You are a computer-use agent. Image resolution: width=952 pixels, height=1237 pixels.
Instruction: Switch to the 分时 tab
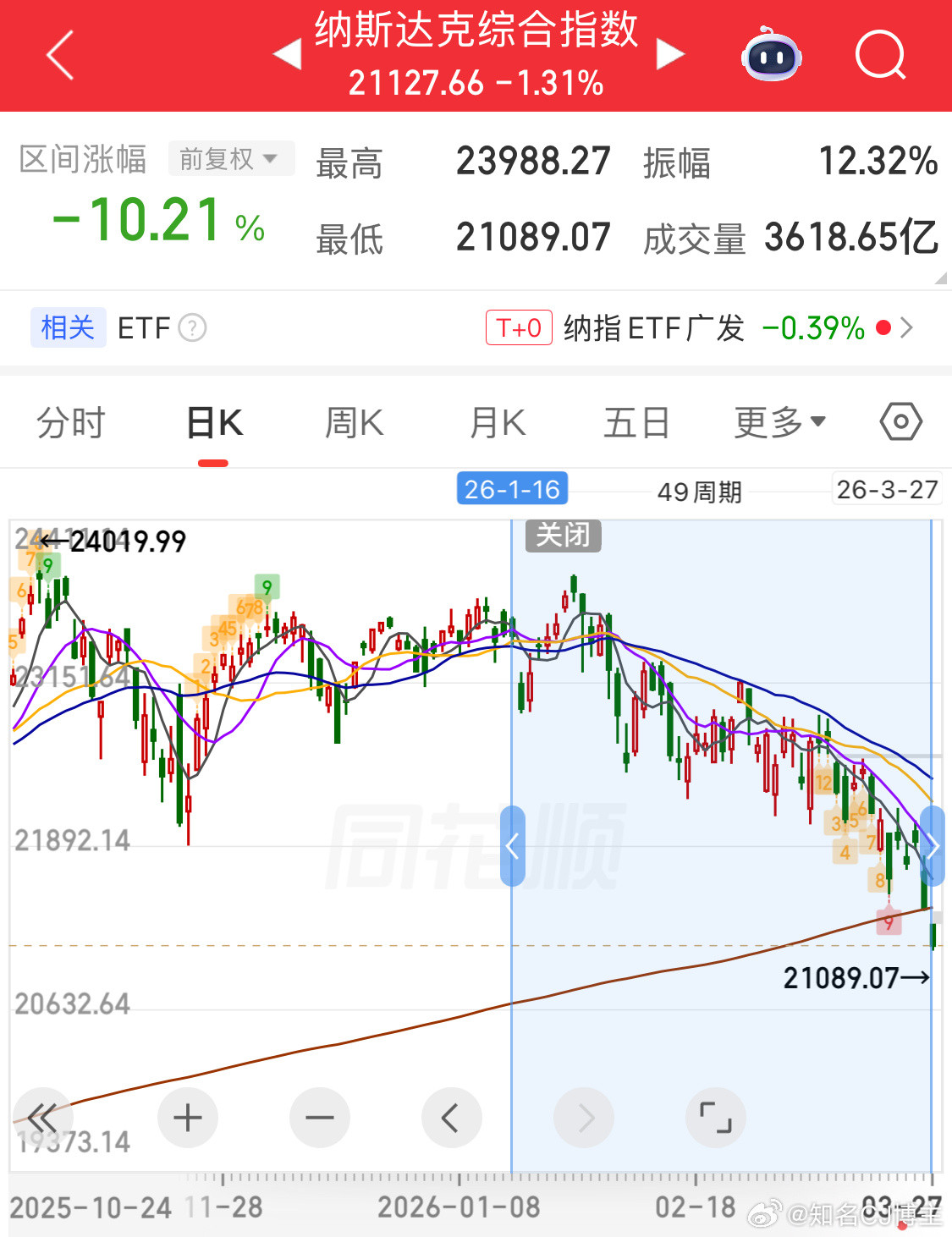point(70,421)
